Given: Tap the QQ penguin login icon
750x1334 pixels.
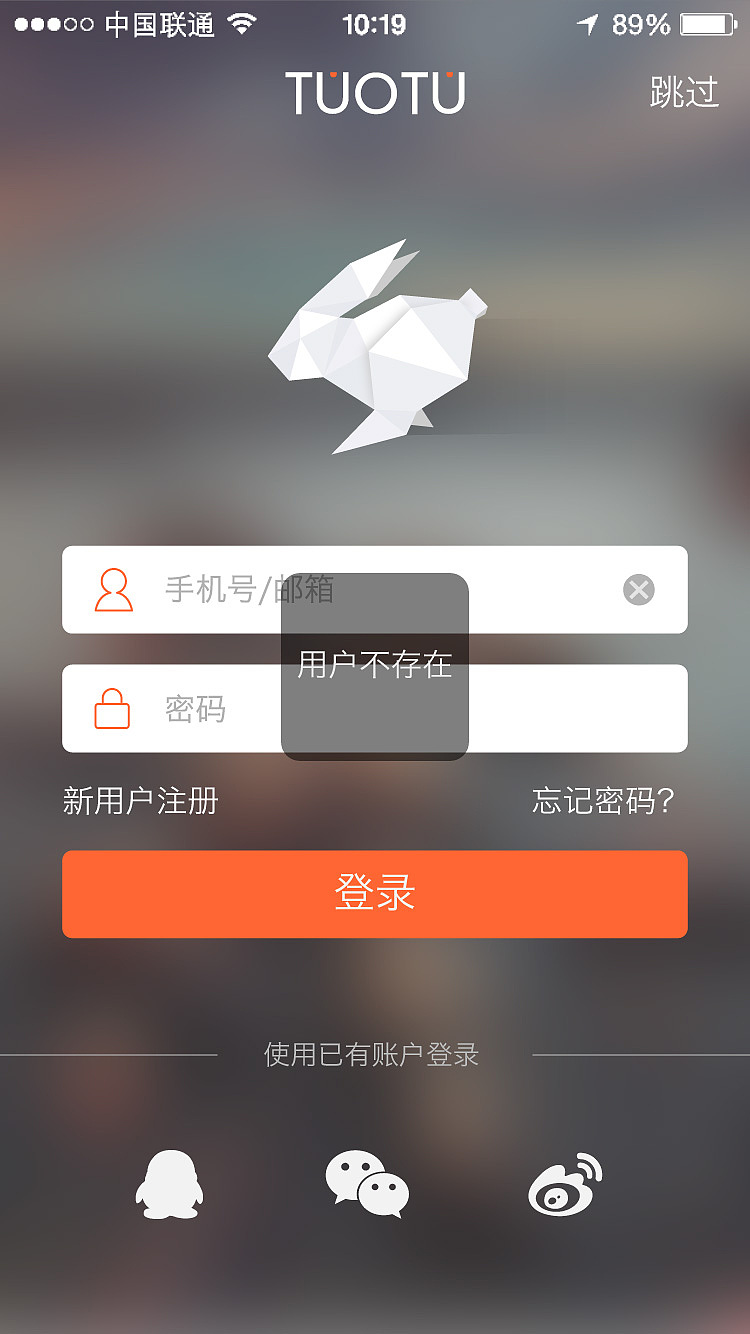Looking at the screenshot, I should 168,1183.
